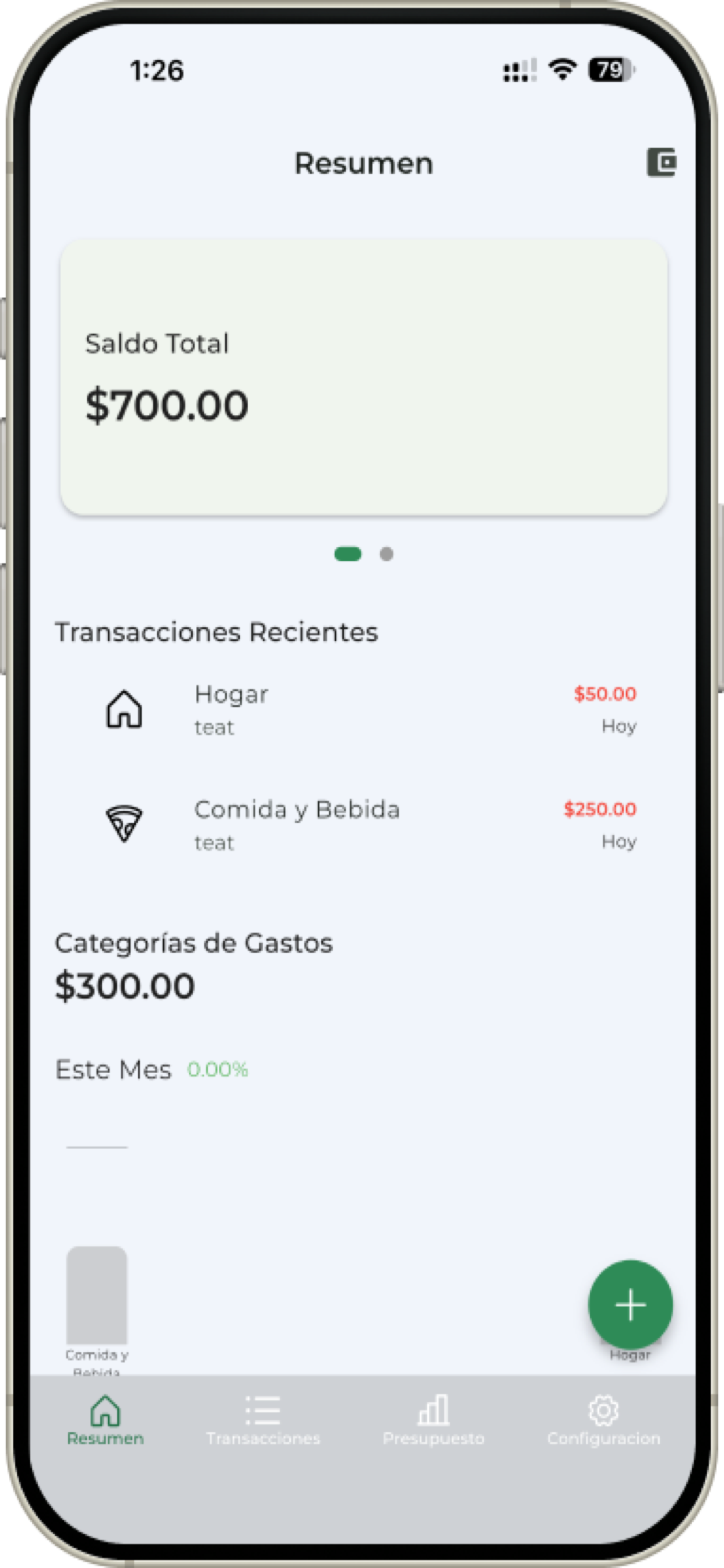Switch to the second balance card page dot
The width and height of the screenshot is (724, 1568).
pos(388,555)
